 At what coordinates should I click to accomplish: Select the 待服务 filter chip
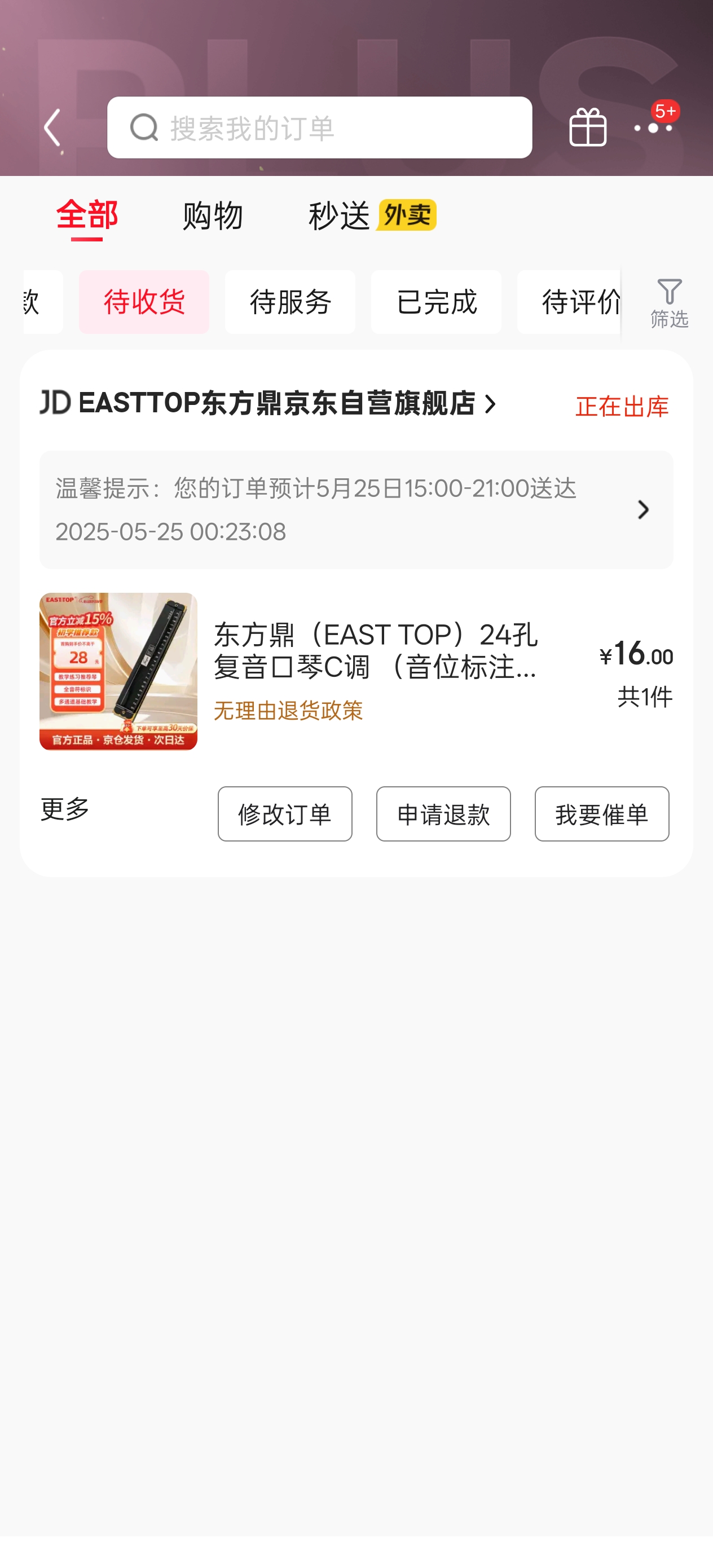290,302
